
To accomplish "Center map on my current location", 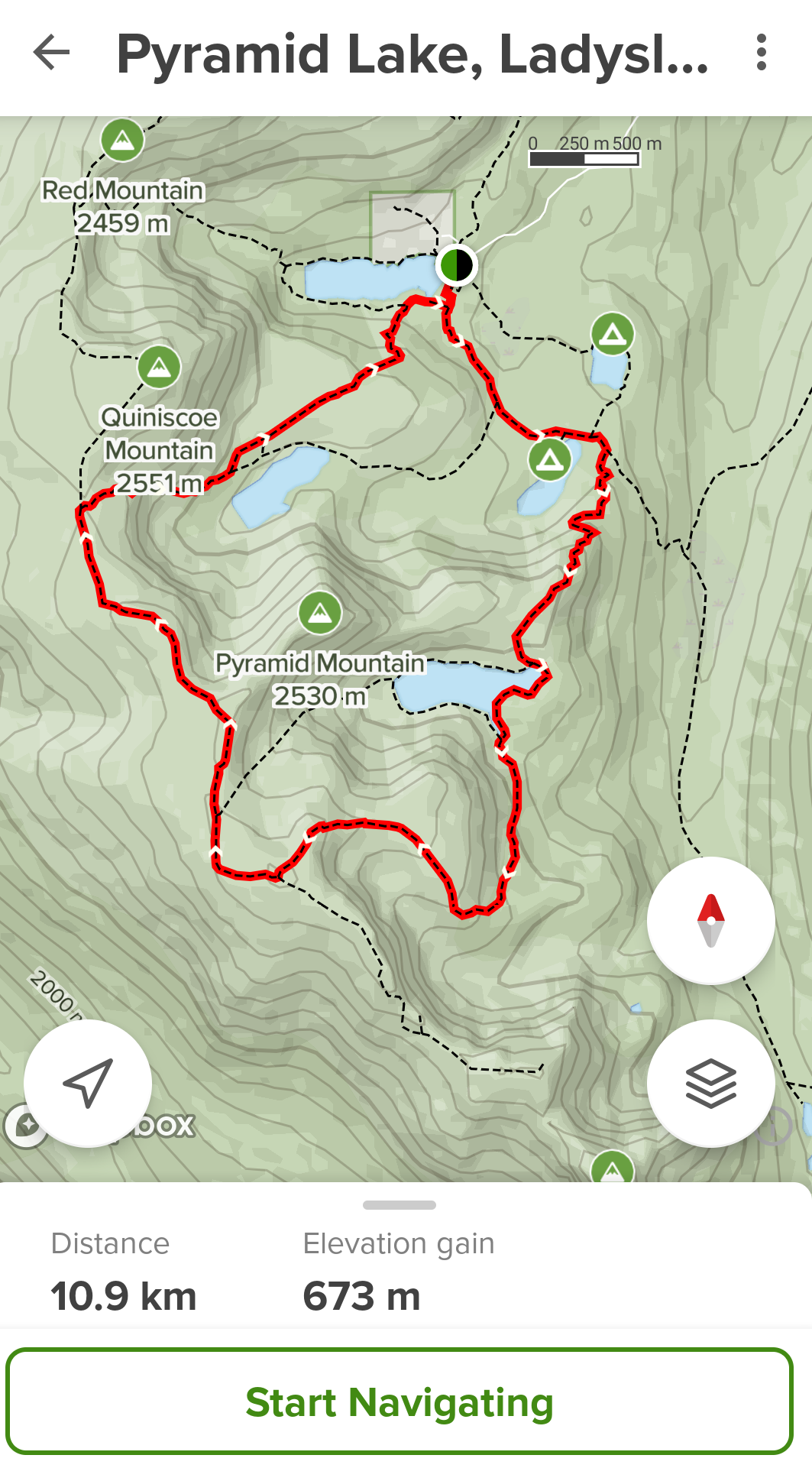I will [88, 1083].
